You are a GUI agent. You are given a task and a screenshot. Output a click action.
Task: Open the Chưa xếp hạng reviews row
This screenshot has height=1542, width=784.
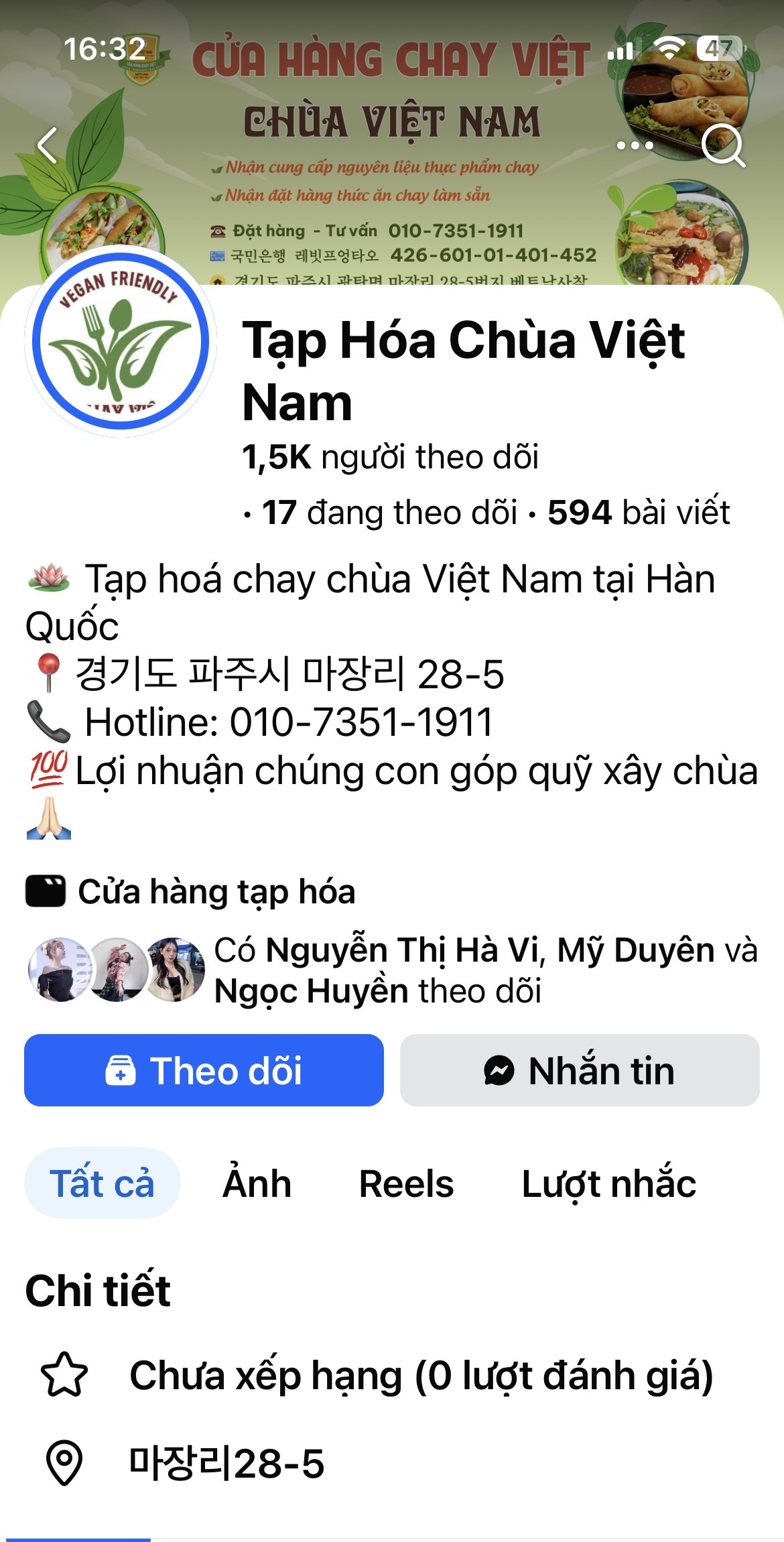pos(421,1376)
